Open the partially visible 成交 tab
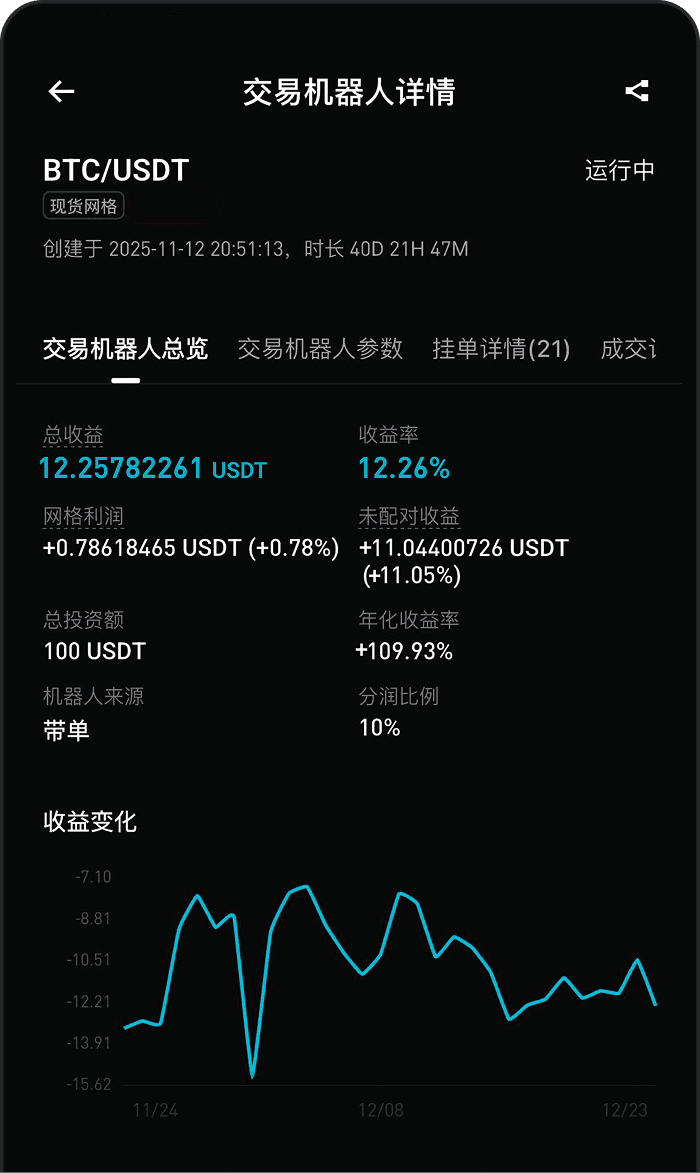Screen dimensions: 700x1173 tap(627, 348)
